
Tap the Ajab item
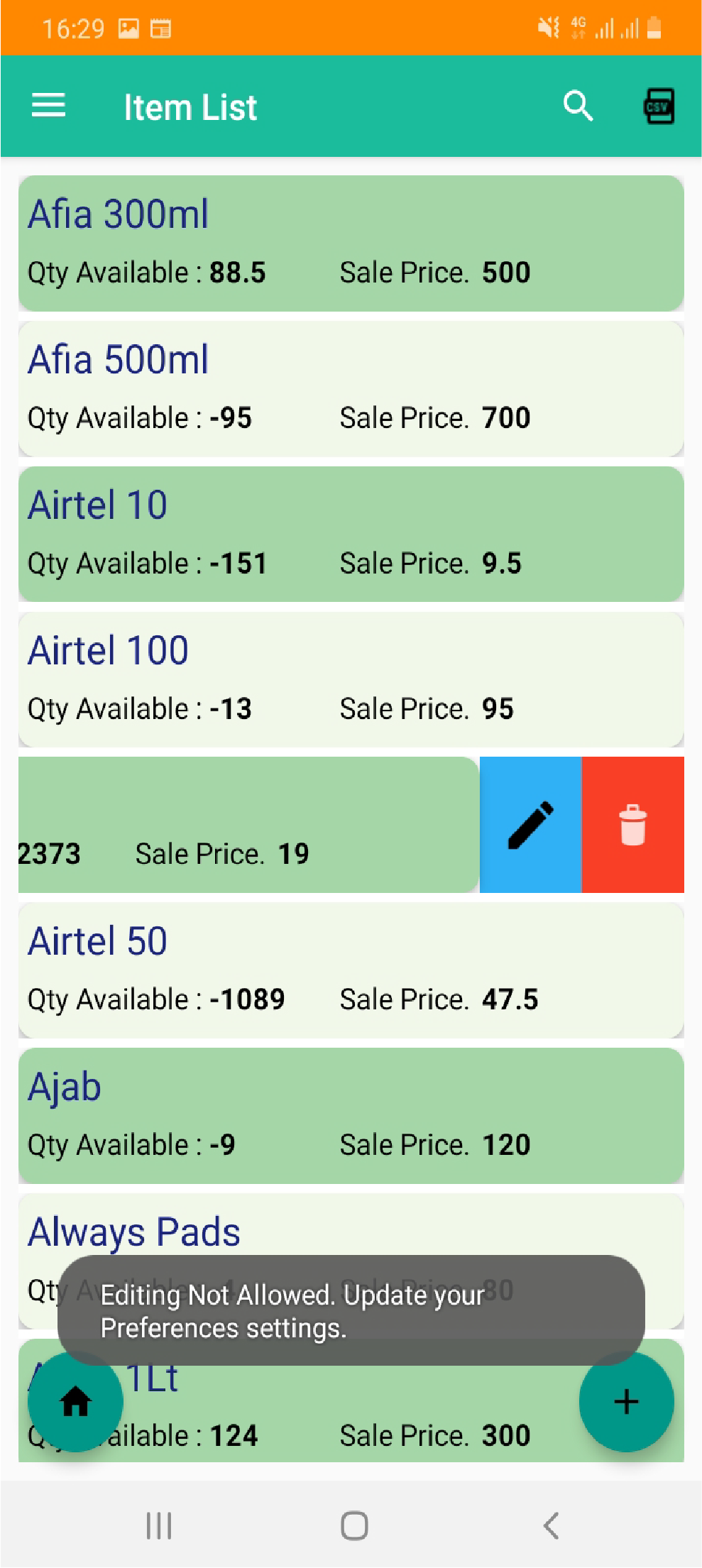coord(351,1114)
